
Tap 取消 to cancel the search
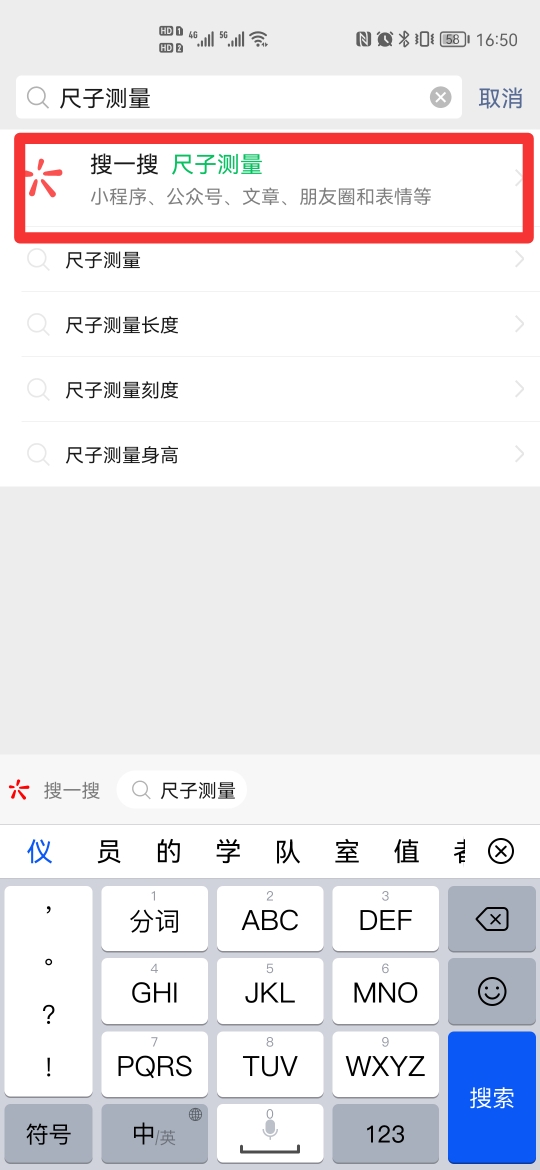tap(500, 98)
